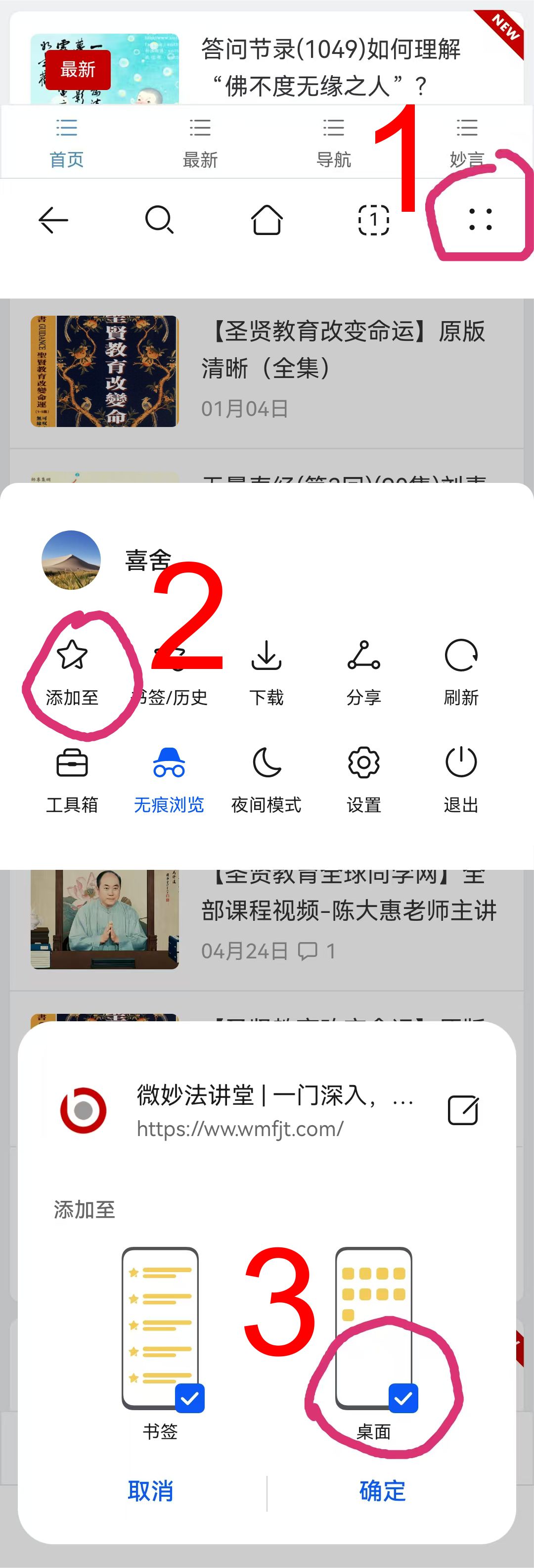534x1568 pixels.
Task: Open the tab switcher showing count 1
Action: [x=373, y=219]
